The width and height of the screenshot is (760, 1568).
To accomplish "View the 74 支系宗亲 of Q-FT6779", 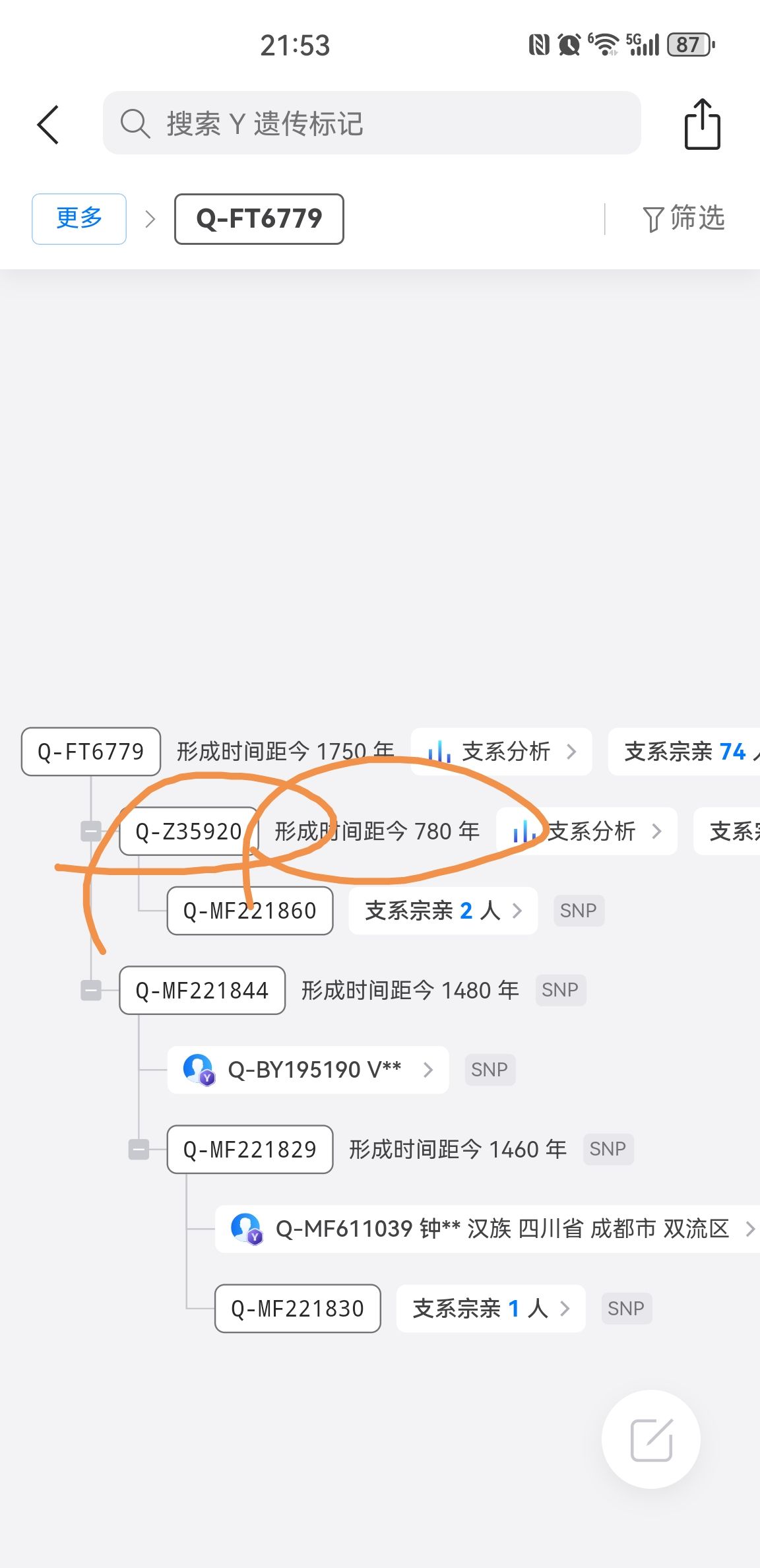I will click(x=686, y=751).
